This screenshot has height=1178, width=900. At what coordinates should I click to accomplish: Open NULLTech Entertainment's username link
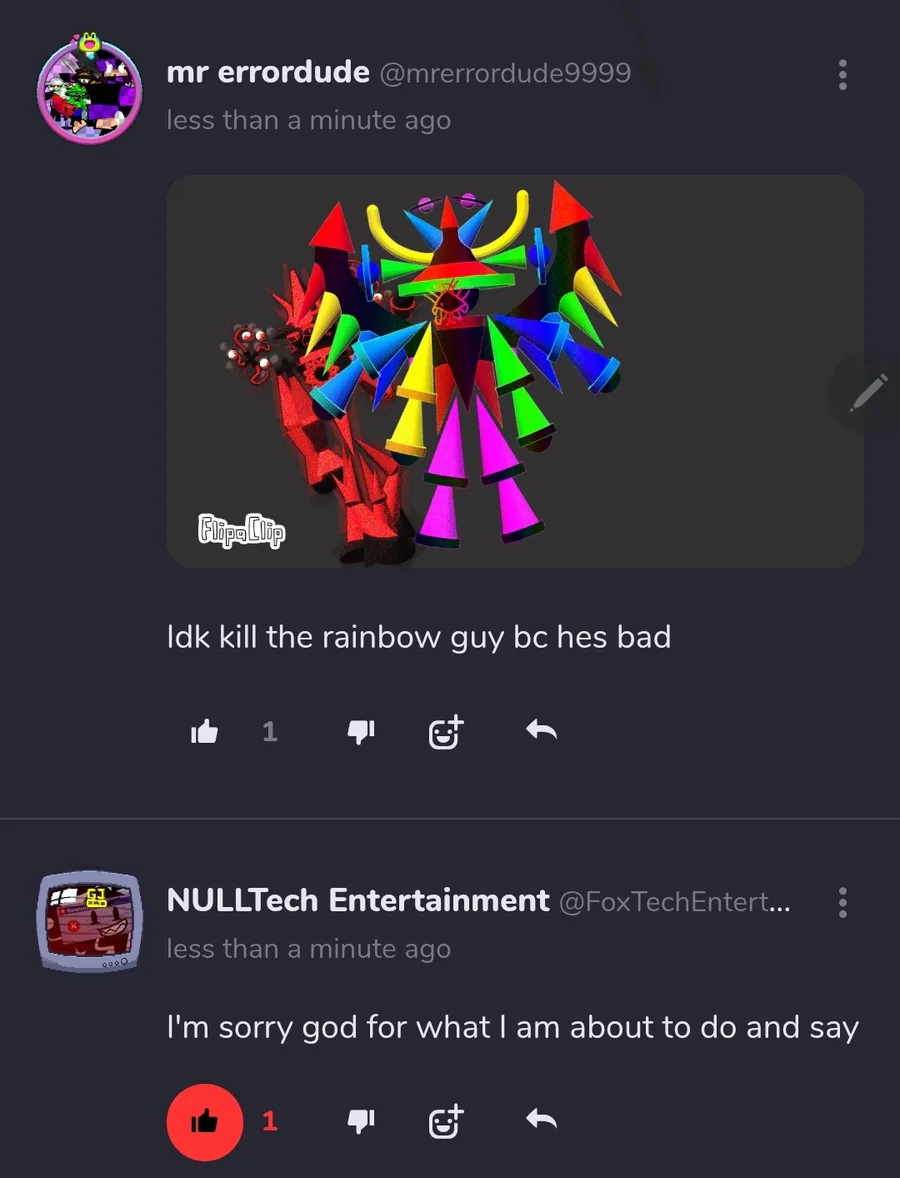point(358,901)
